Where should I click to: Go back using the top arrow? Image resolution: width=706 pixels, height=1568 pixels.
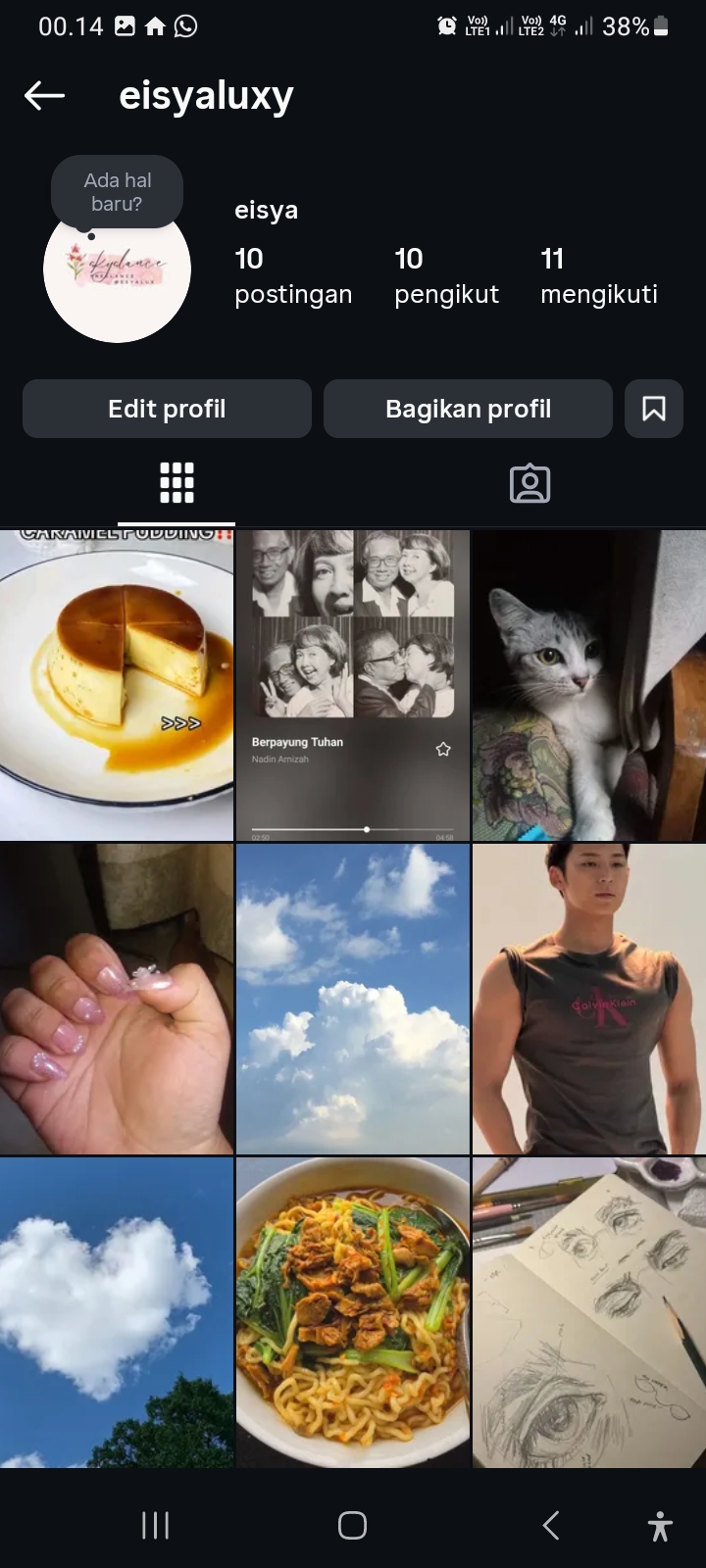(44, 96)
